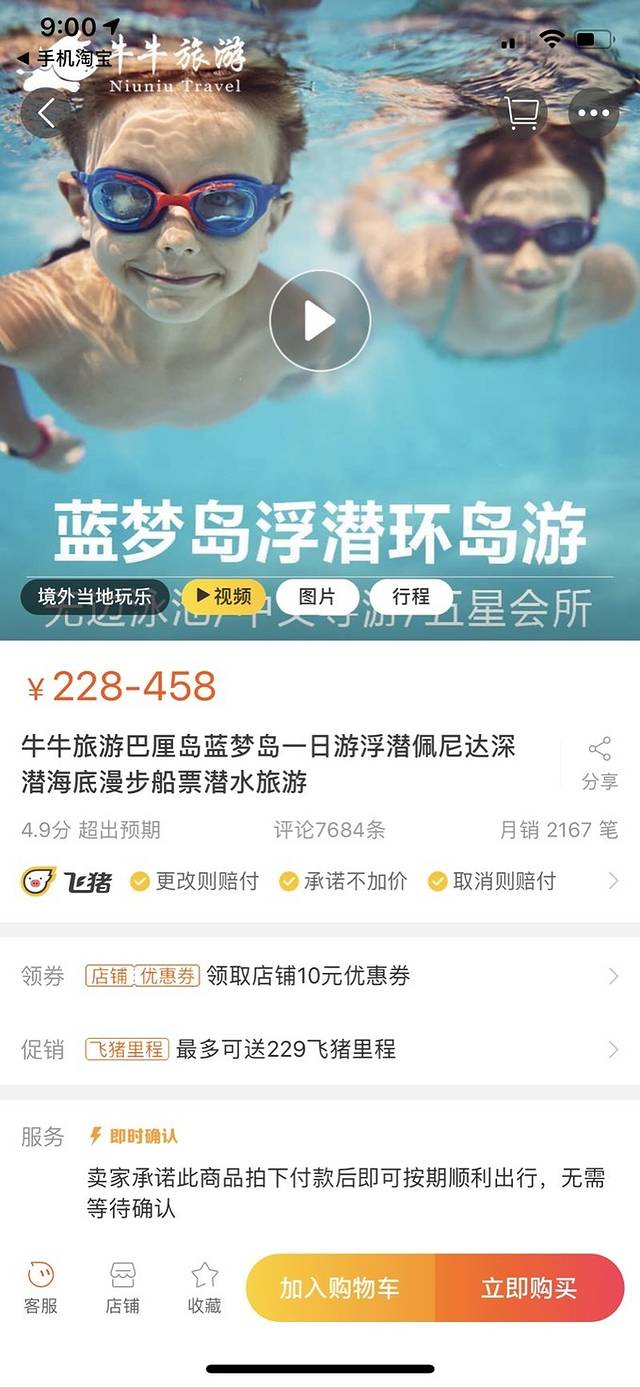This screenshot has width=640, height=1387.
Task: Go back to the previous page
Action: tap(46, 114)
